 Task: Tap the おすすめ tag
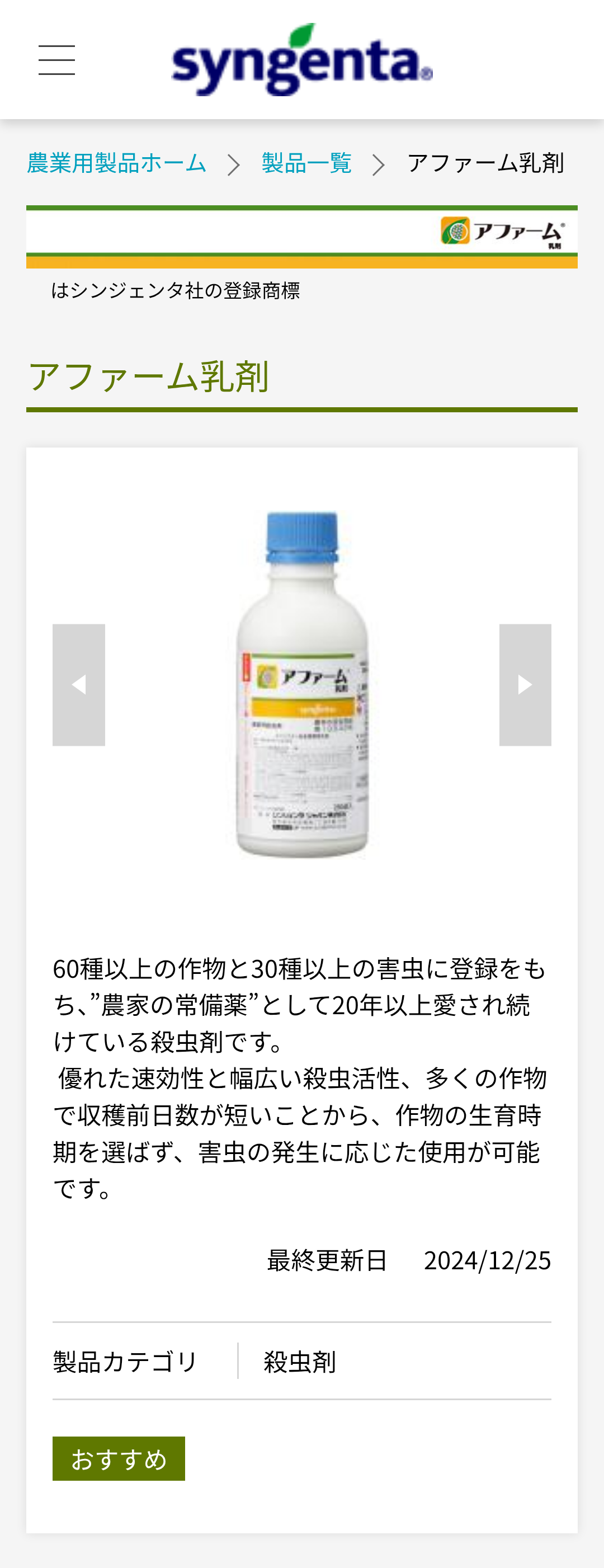pos(119,1459)
